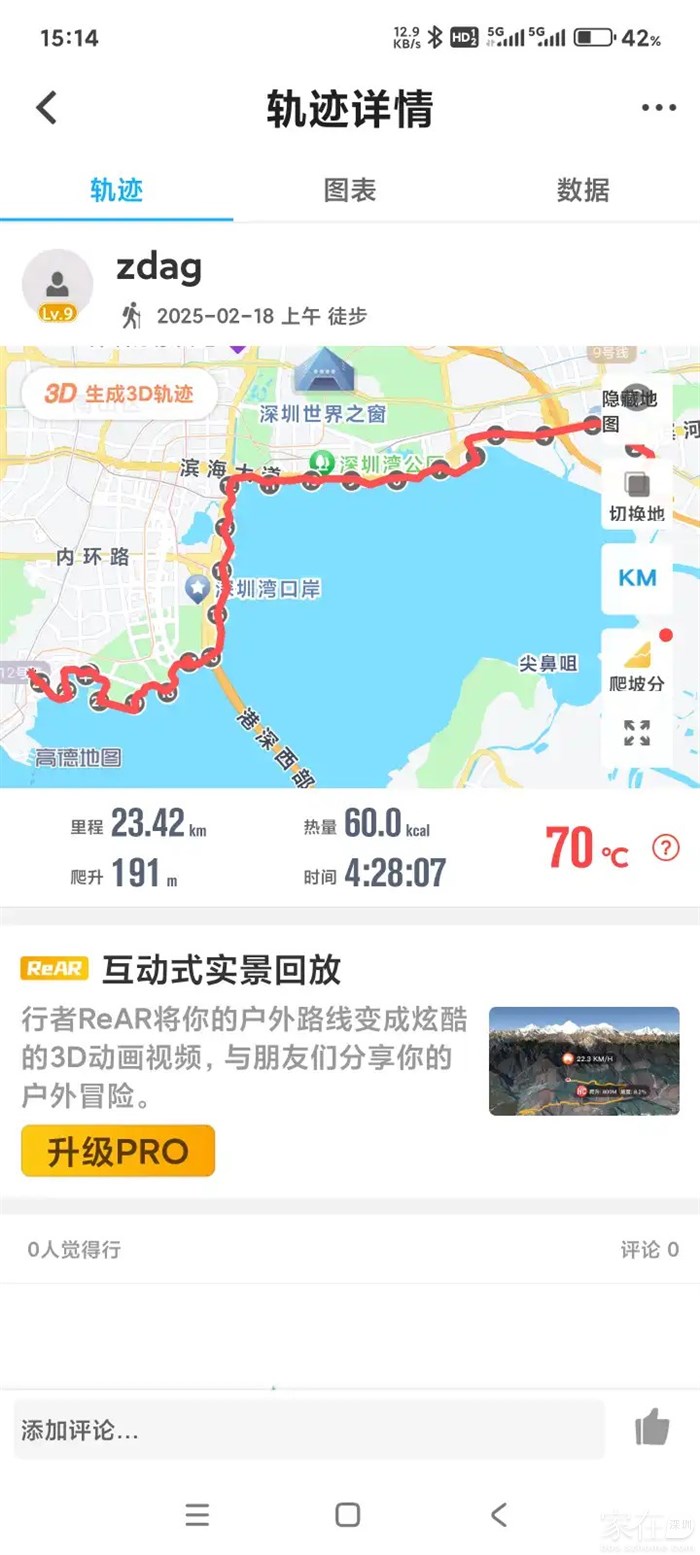
Task: Like this track with the thumbs-up
Action: click(652, 1428)
